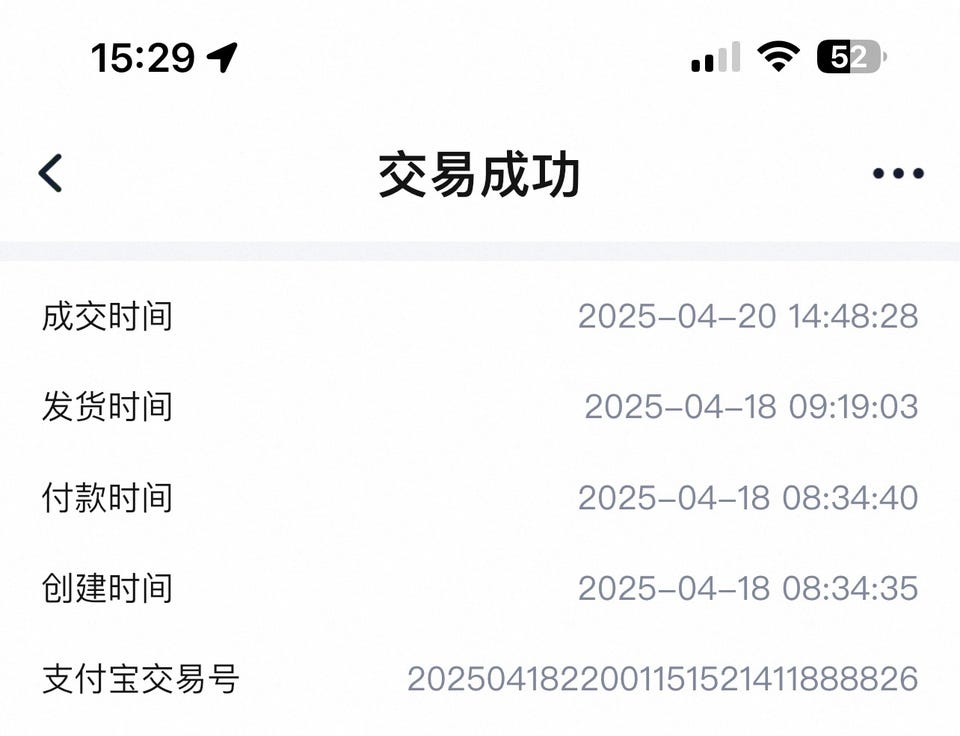Open the three-dot overflow menu
The image size is (960, 736).
pyautogui.click(x=897, y=174)
